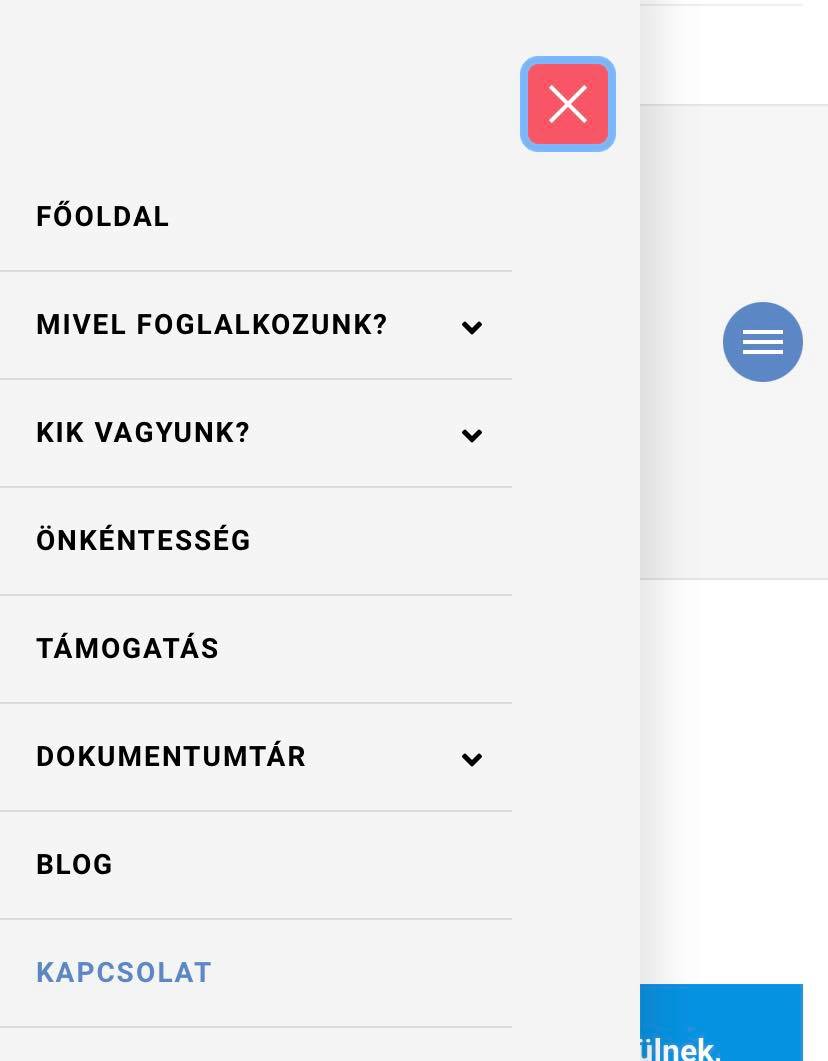828x1061 pixels.
Task: Select the Támogatás menu item
Action: coord(127,649)
